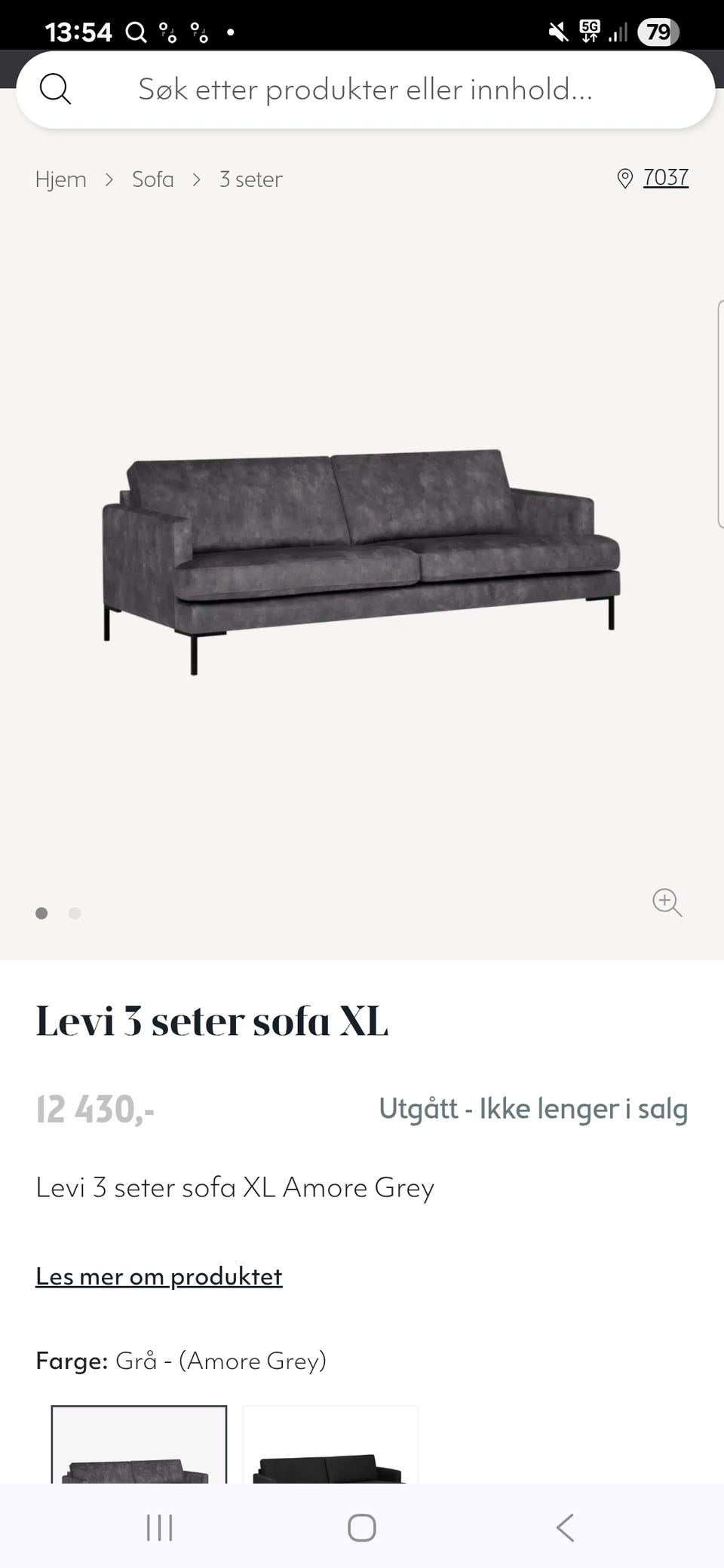The height and width of the screenshot is (1568, 724).
Task: Navigate to the 3 seter breadcrumb
Action: [251, 179]
